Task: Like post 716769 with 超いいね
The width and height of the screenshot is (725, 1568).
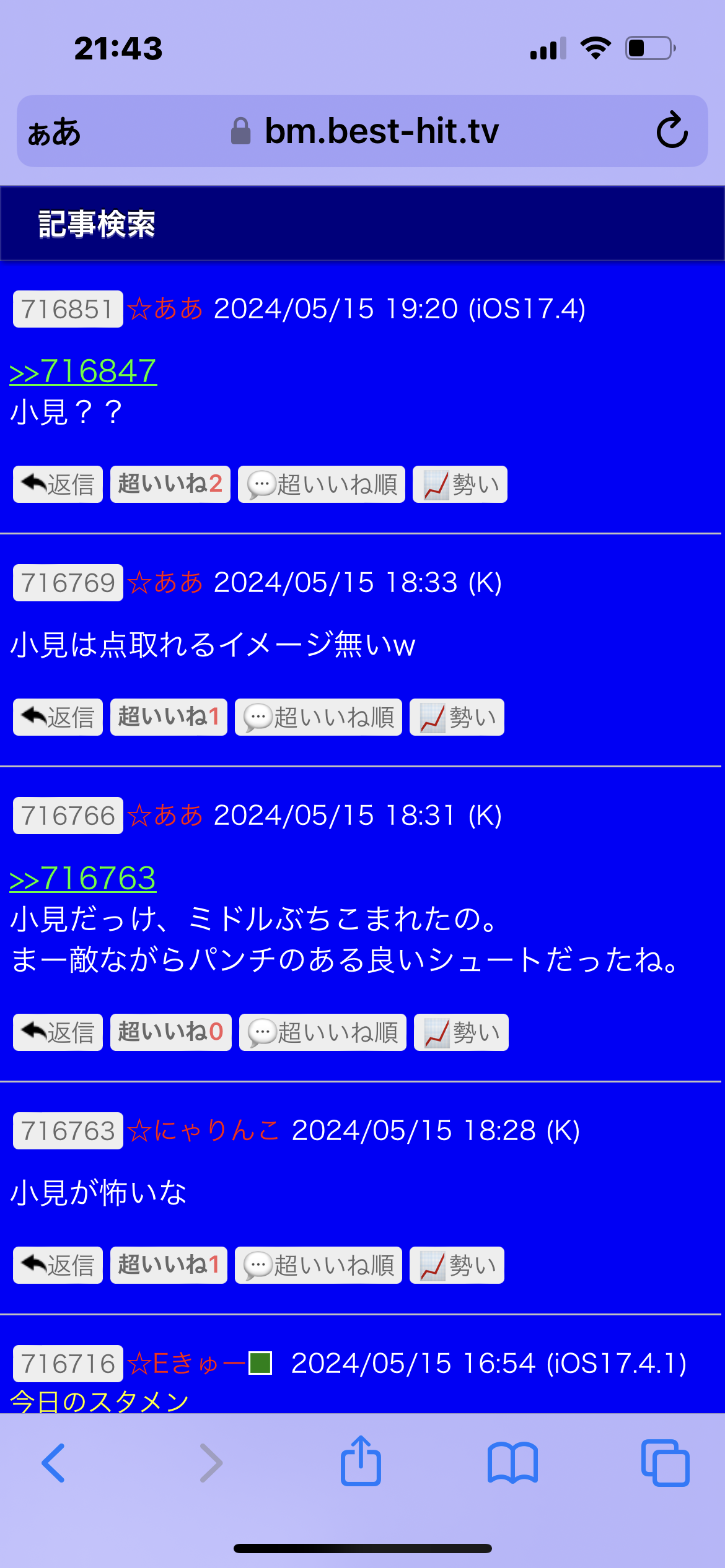Action: (x=169, y=717)
